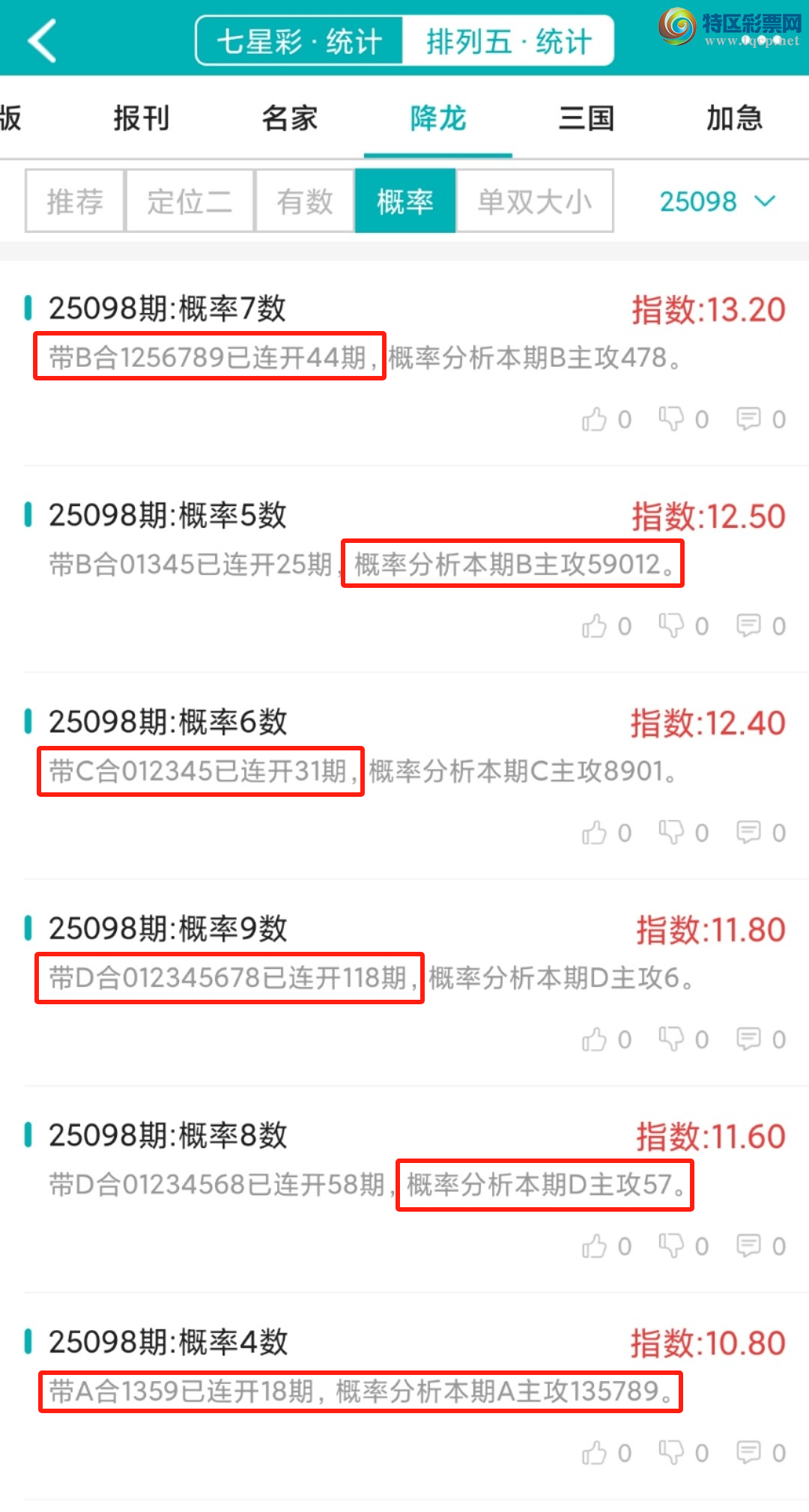
Task: Select the 有数 filter
Action: [304, 201]
